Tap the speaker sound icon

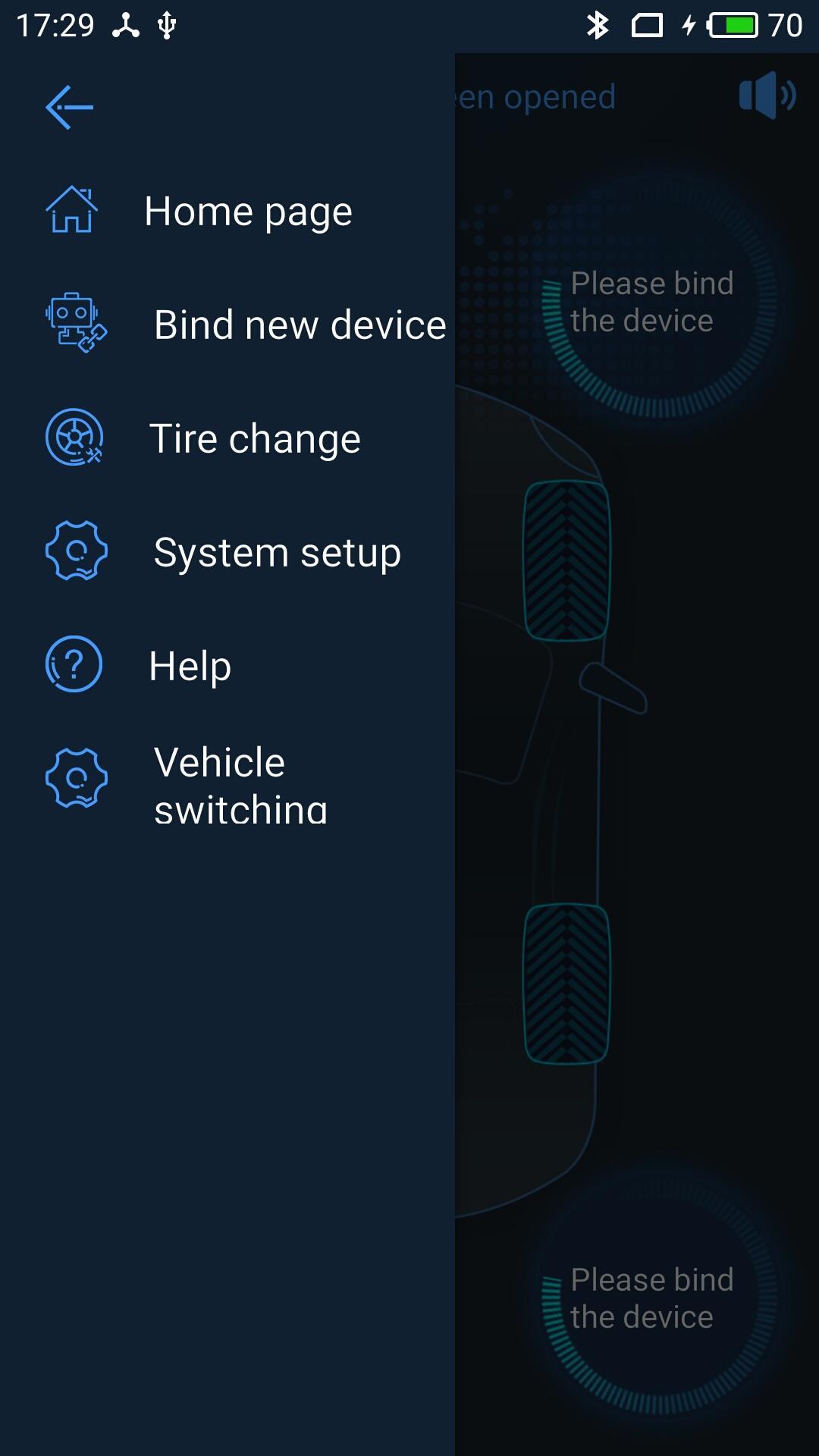(766, 96)
